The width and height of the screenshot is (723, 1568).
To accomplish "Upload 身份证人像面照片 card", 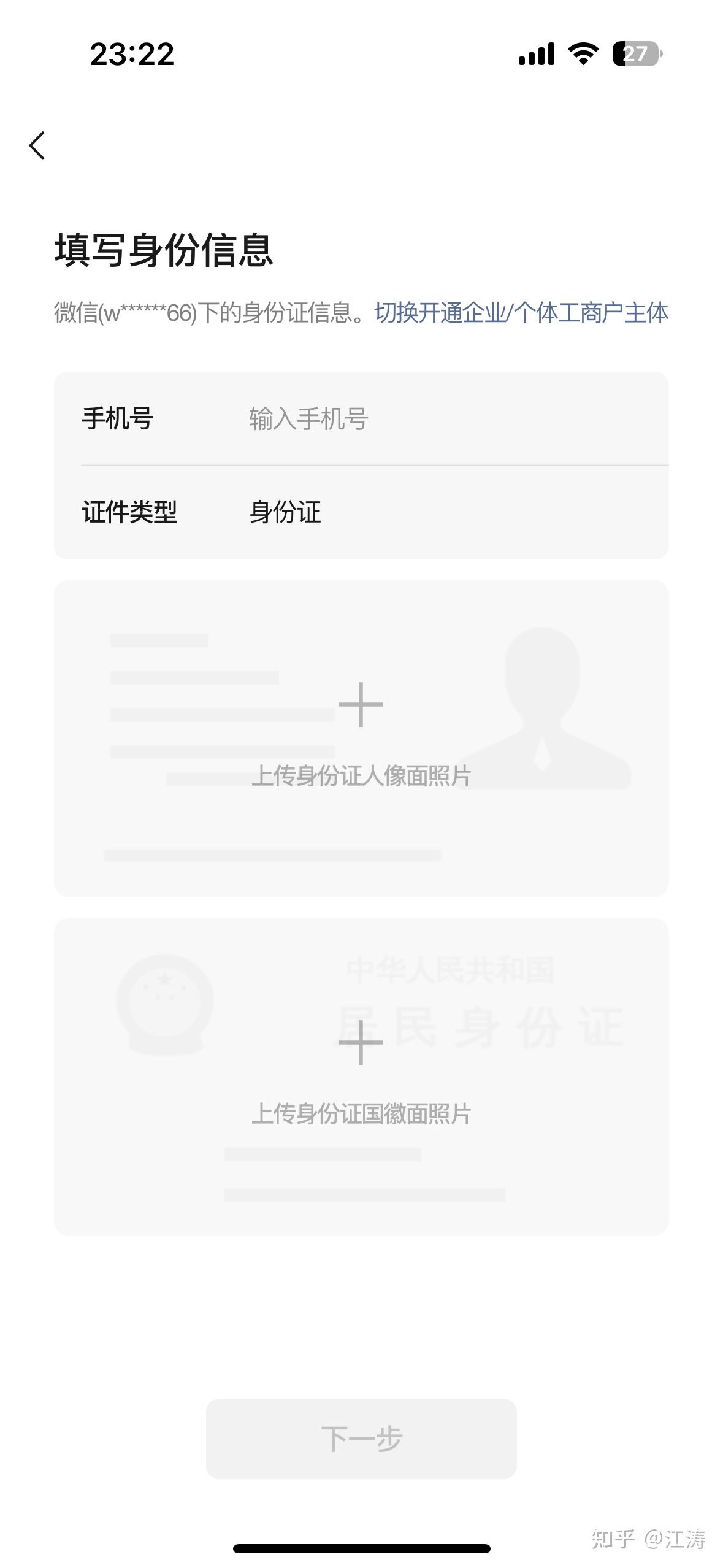I will tap(361, 738).
